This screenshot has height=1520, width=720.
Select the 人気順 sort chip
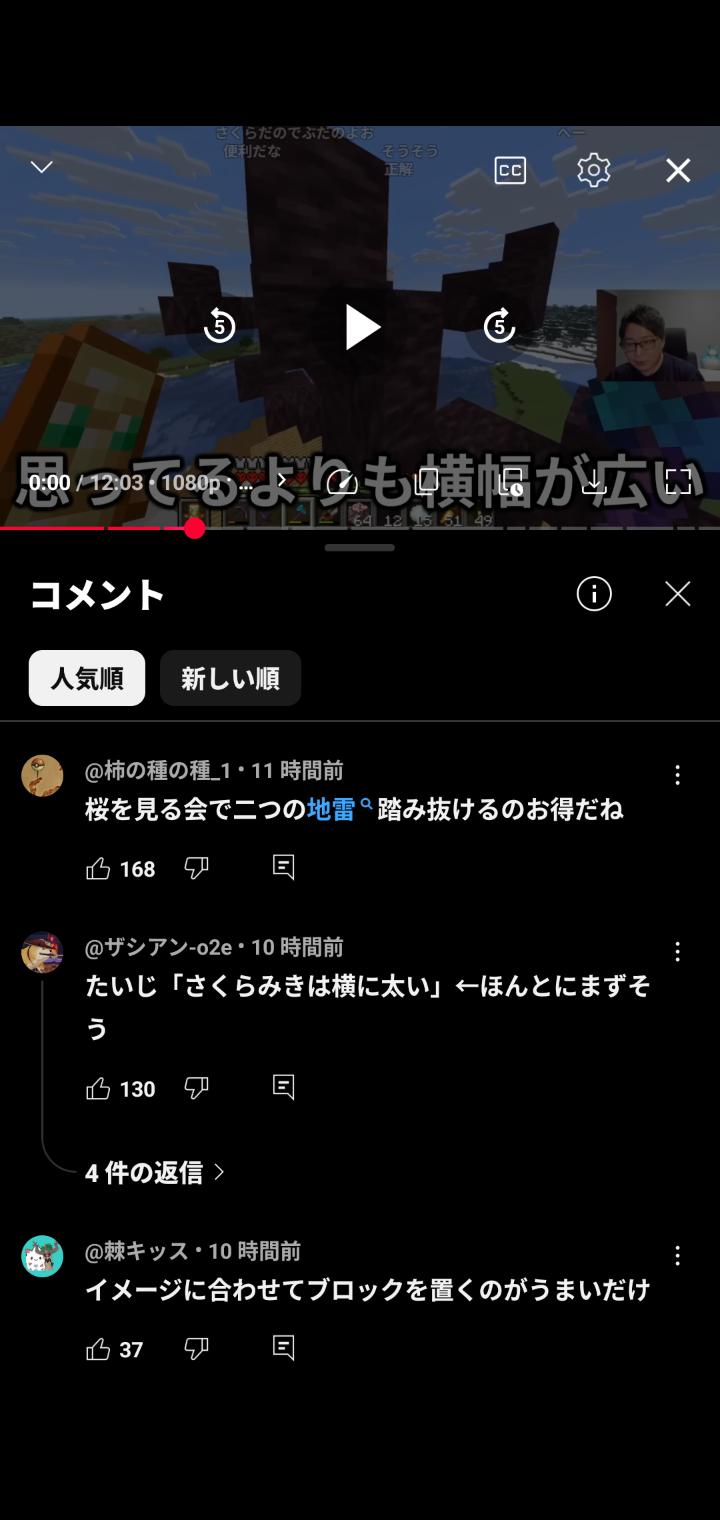(87, 678)
